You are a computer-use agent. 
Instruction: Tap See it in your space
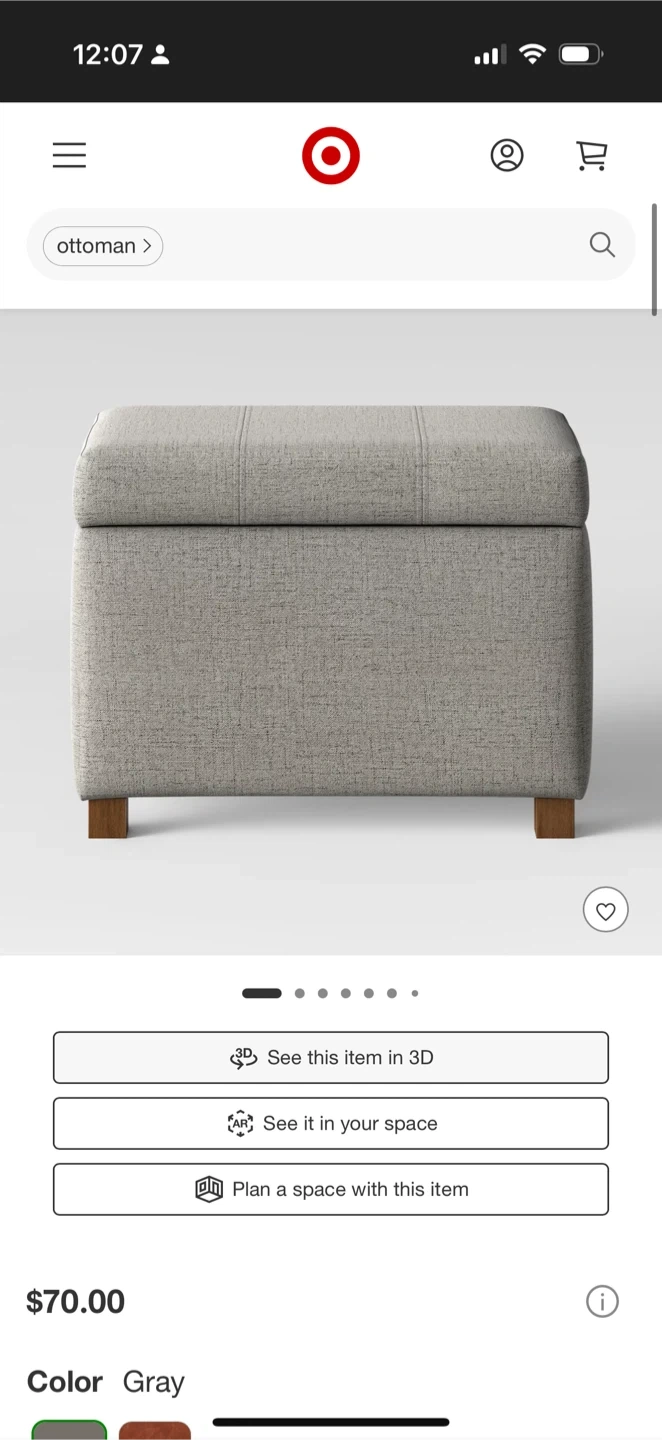(331, 1123)
